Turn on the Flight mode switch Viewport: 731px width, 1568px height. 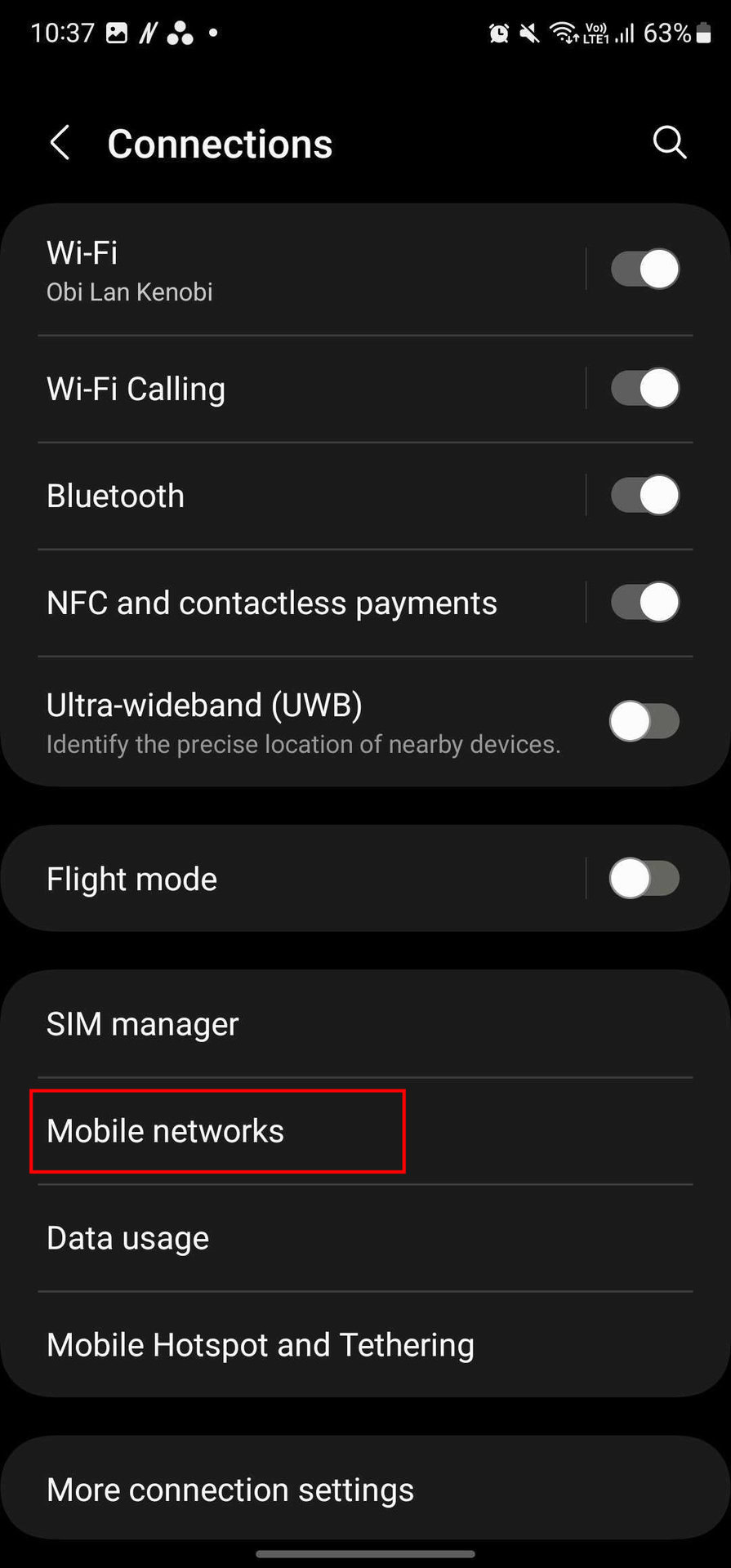point(644,879)
